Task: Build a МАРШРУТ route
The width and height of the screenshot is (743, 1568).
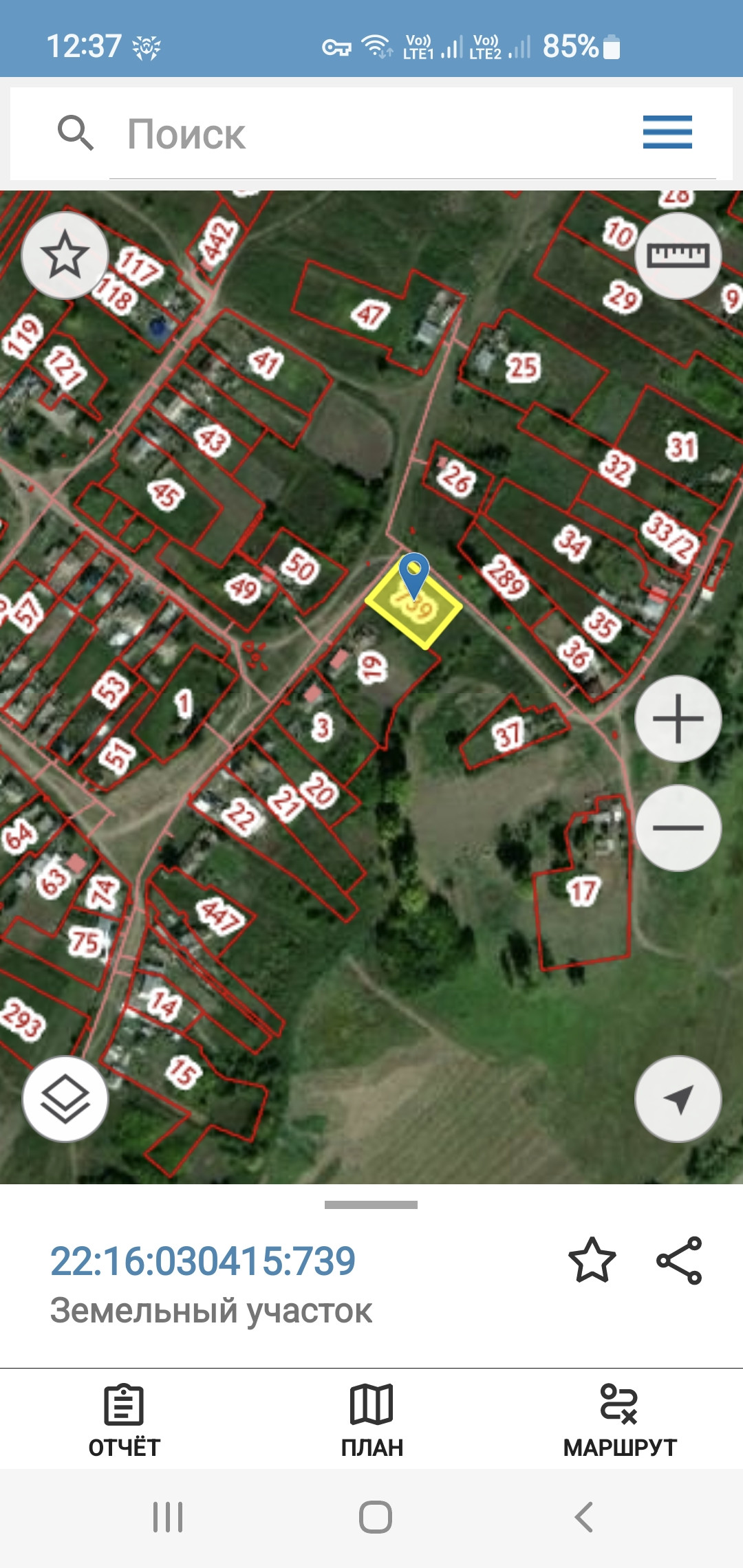Action: (x=619, y=1420)
